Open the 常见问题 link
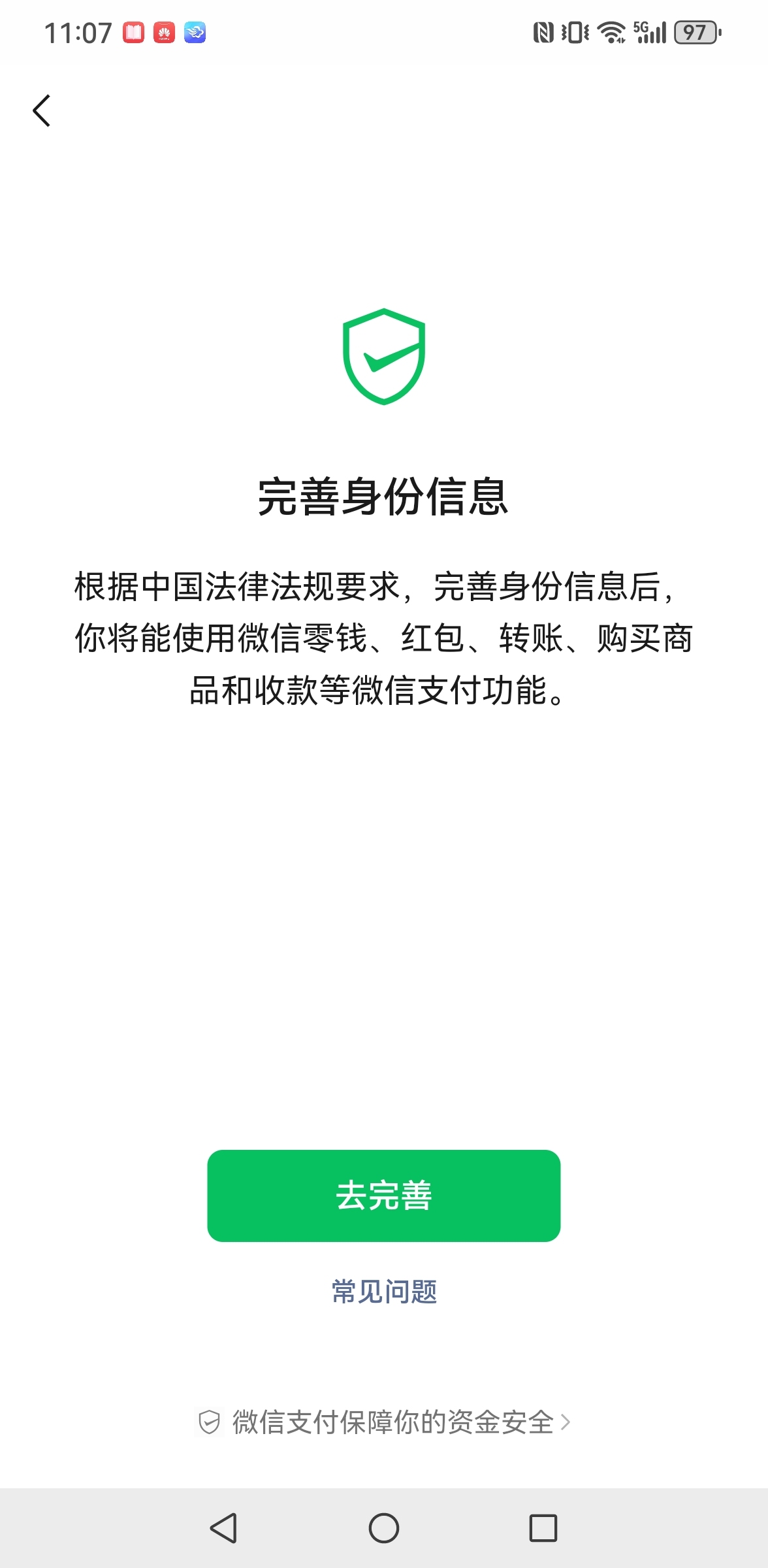Screen dimensions: 768x1568 pyautogui.click(x=384, y=1292)
